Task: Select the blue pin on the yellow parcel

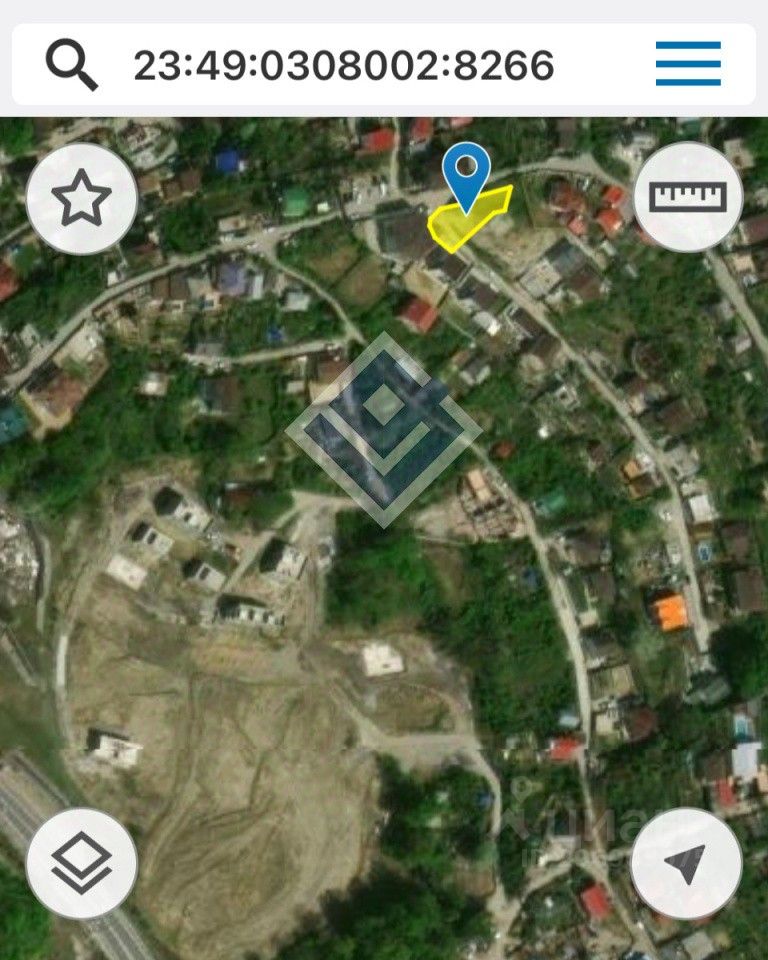Action: [467, 175]
